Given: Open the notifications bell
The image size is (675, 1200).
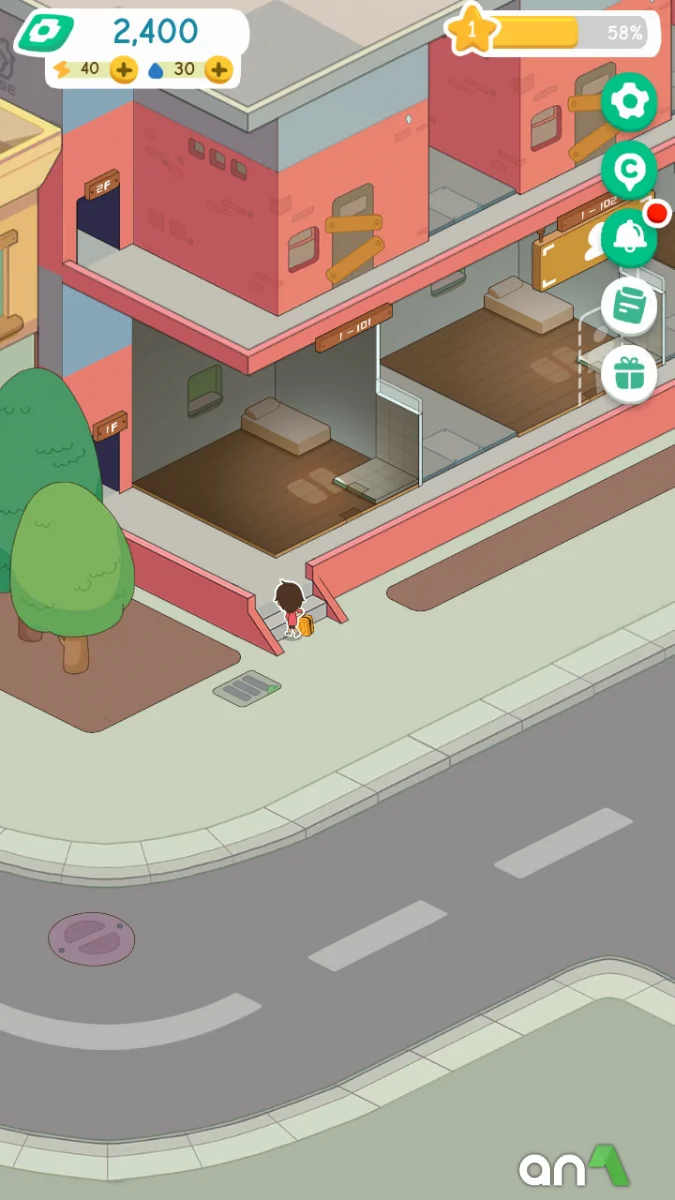Looking at the screenshot, I should (629, 236).
